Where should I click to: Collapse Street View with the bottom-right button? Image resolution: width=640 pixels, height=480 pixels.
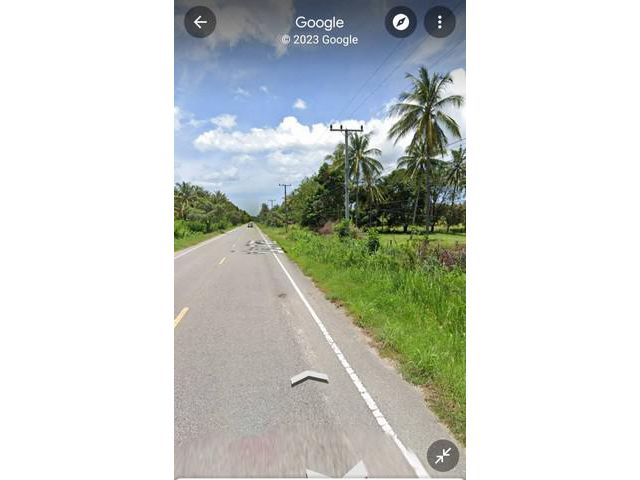442,456
